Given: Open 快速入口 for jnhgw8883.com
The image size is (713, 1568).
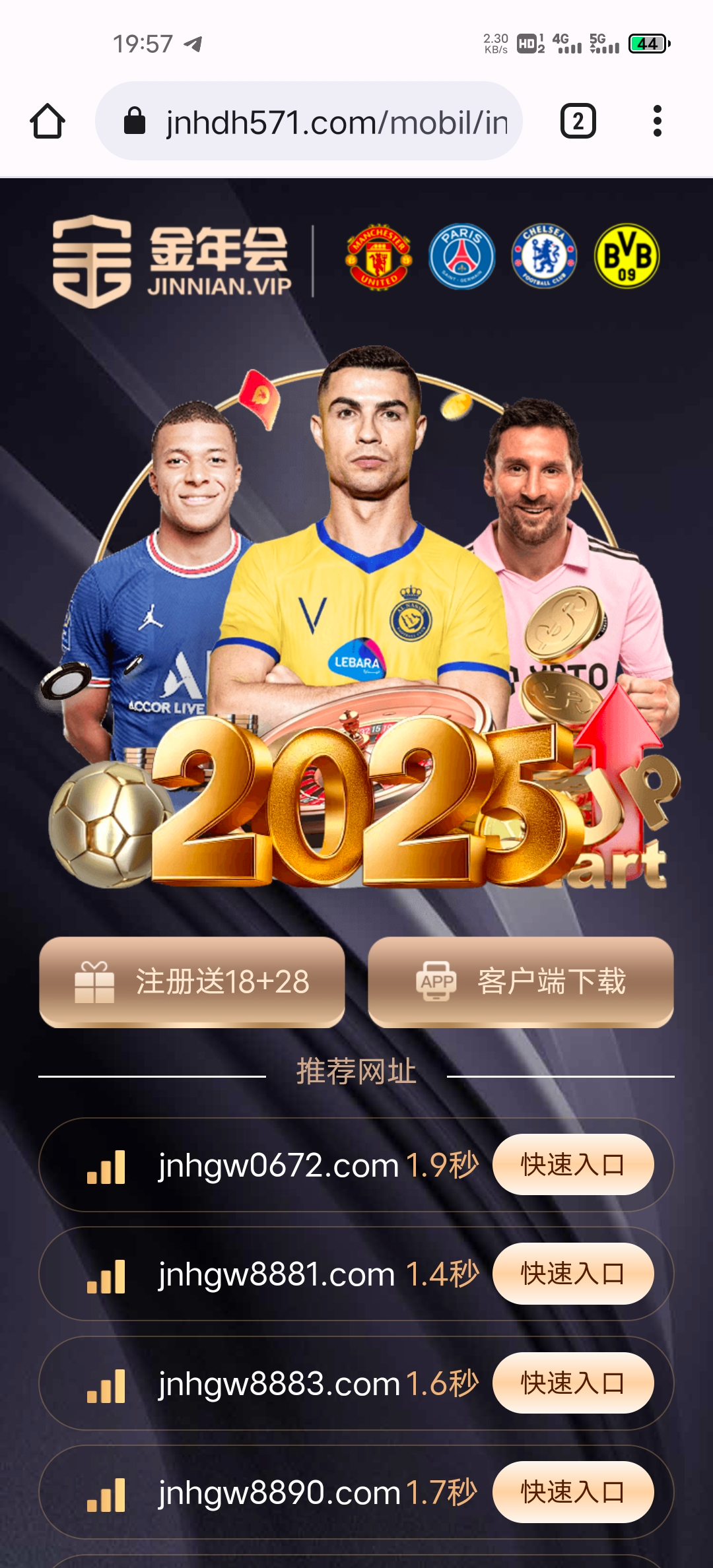Looking at the screenshot, I should coord(572,1383).
